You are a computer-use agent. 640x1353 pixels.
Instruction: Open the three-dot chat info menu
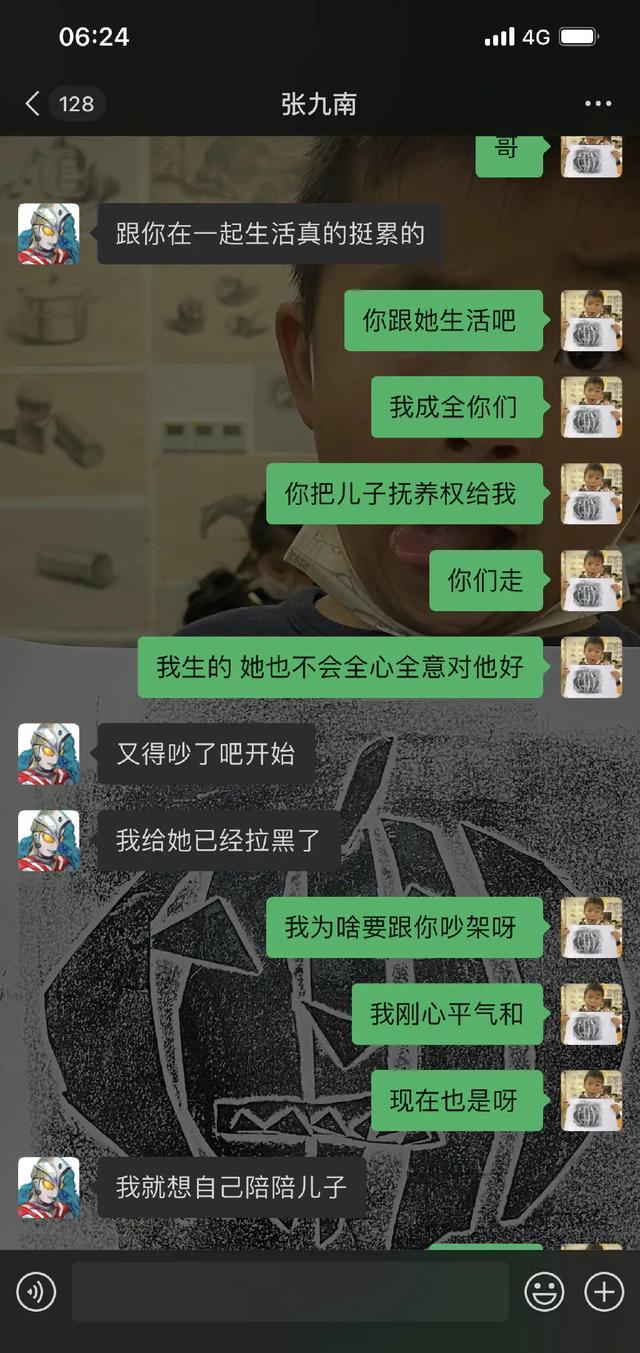pos(598,104)
